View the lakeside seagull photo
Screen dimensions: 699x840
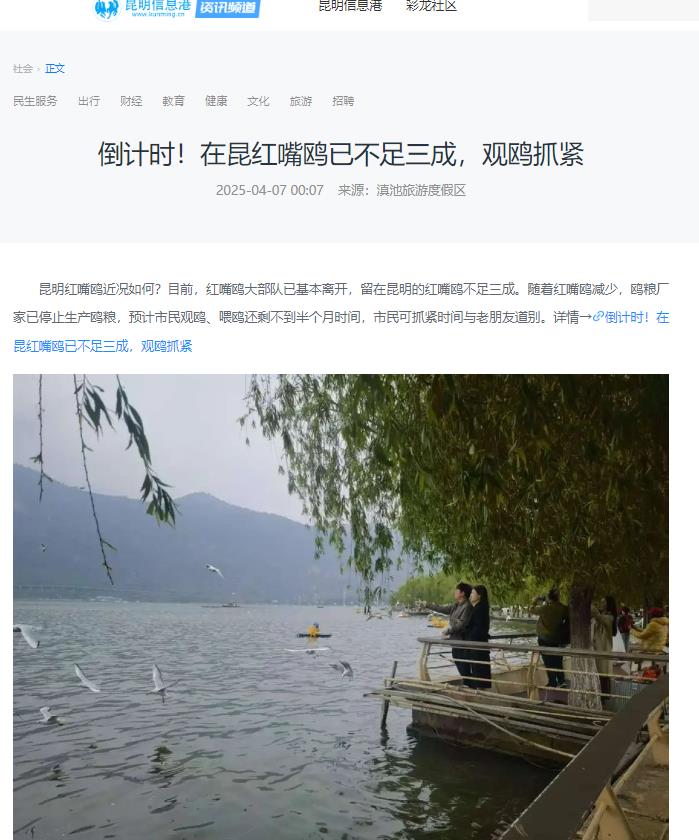pyautogui.click(x=340, y=606)
